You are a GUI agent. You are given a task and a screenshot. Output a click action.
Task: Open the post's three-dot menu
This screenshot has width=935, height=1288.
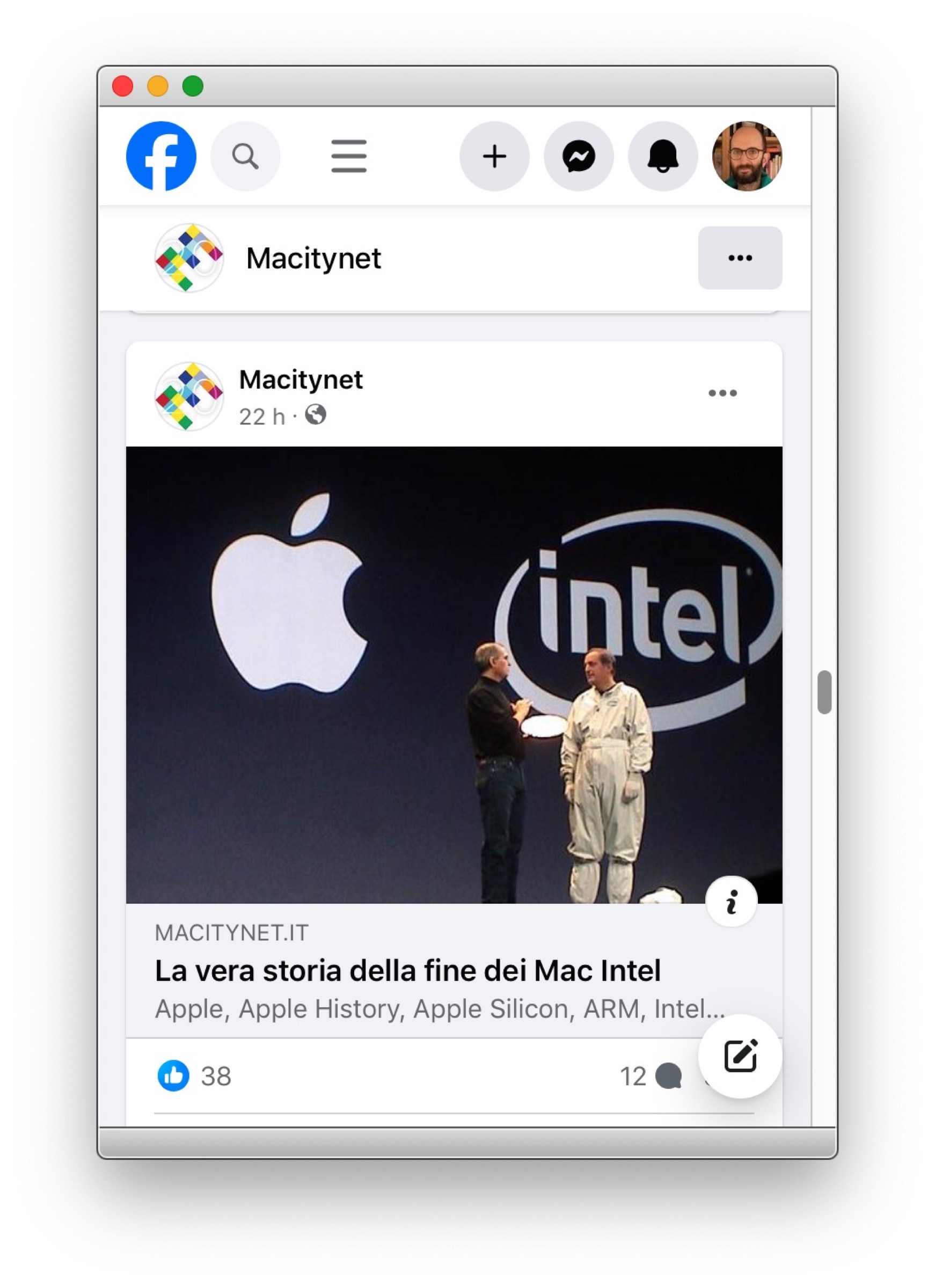click(722, 393)
